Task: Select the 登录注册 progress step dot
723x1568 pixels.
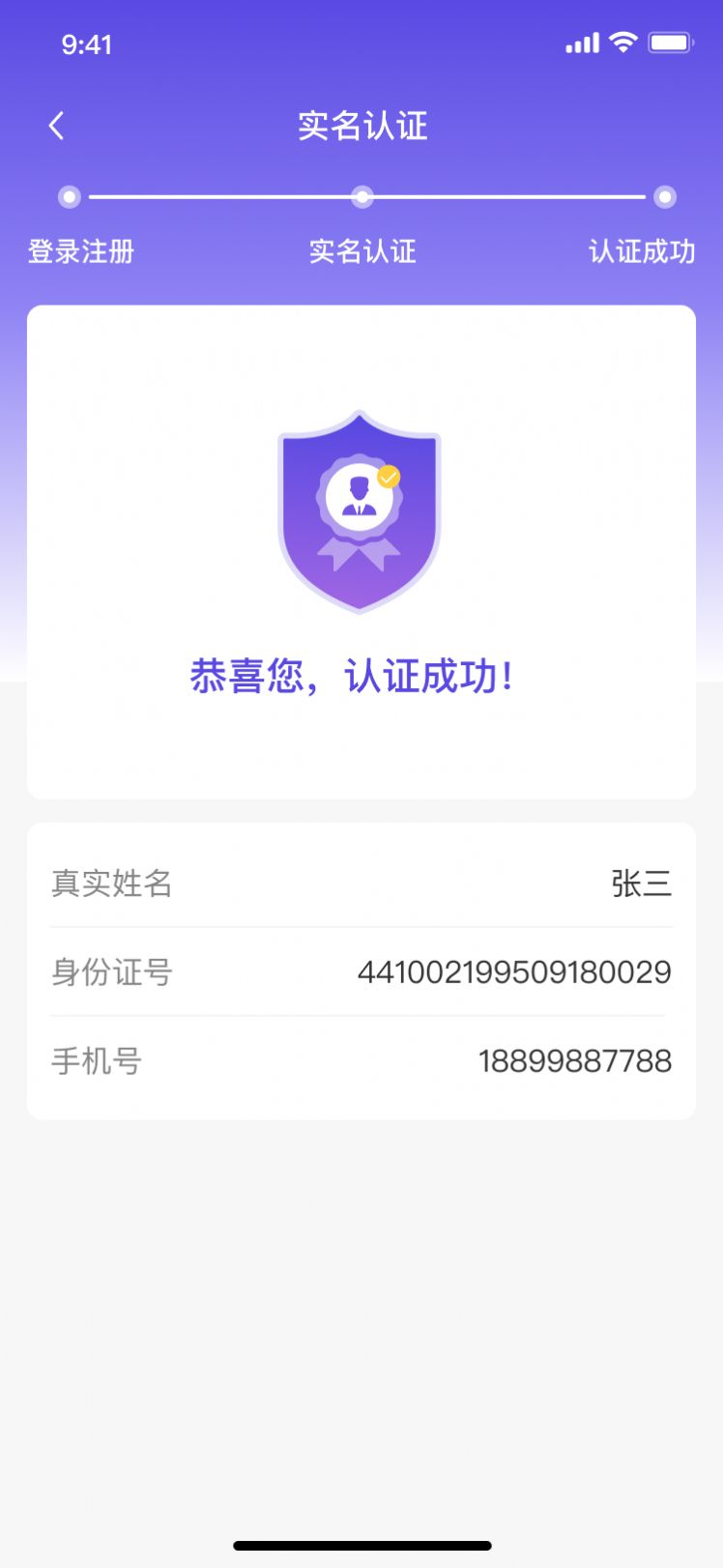Action: tap(69, 197)
